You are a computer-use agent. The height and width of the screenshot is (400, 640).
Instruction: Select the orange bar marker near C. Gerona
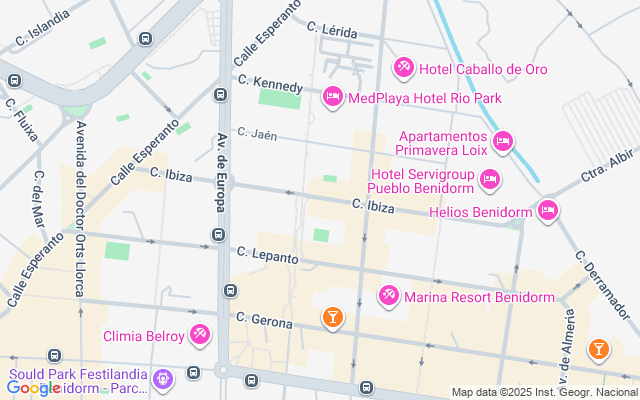[x=332, y=318]
